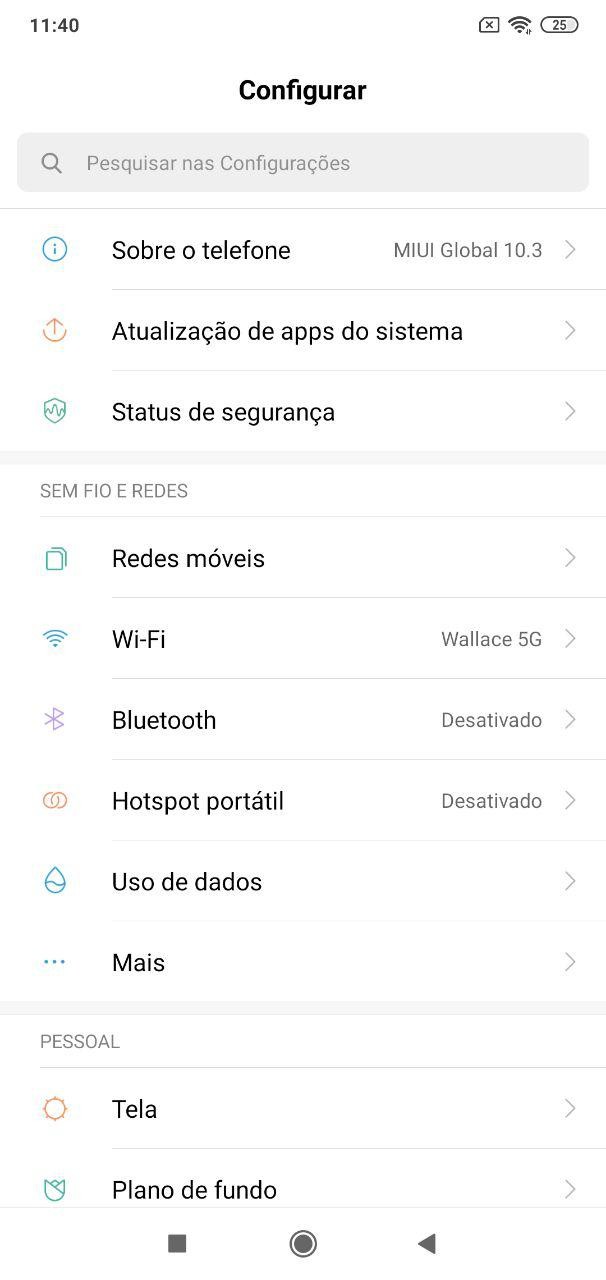Open Sobre o telefone
Screen dimensions: 606x1280
303,250
